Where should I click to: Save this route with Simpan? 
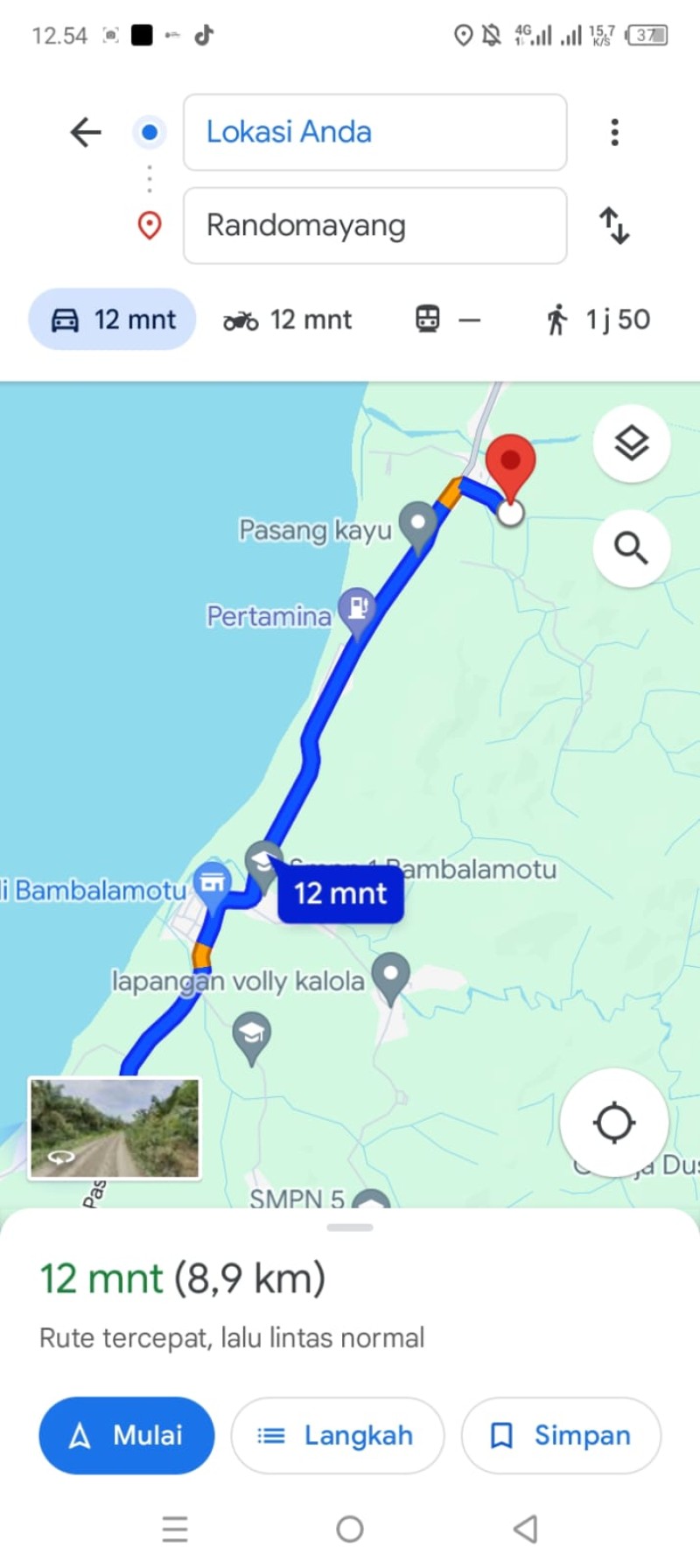pyautogui.click(x=561, y=1435)
